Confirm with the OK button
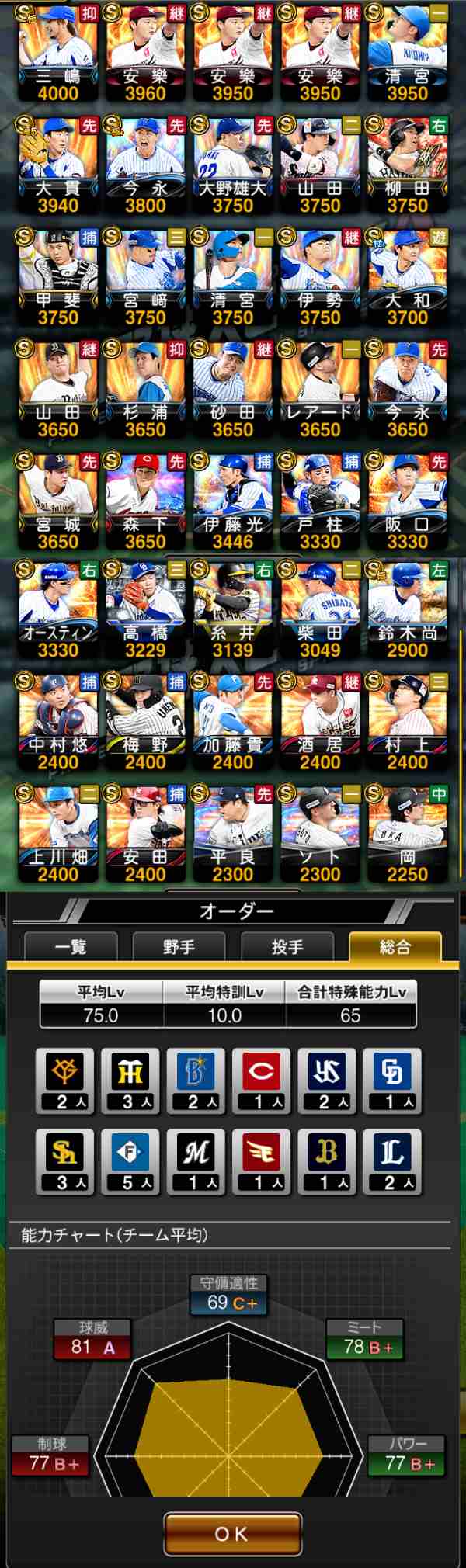466x1568 pixels. click(232, 1534)
